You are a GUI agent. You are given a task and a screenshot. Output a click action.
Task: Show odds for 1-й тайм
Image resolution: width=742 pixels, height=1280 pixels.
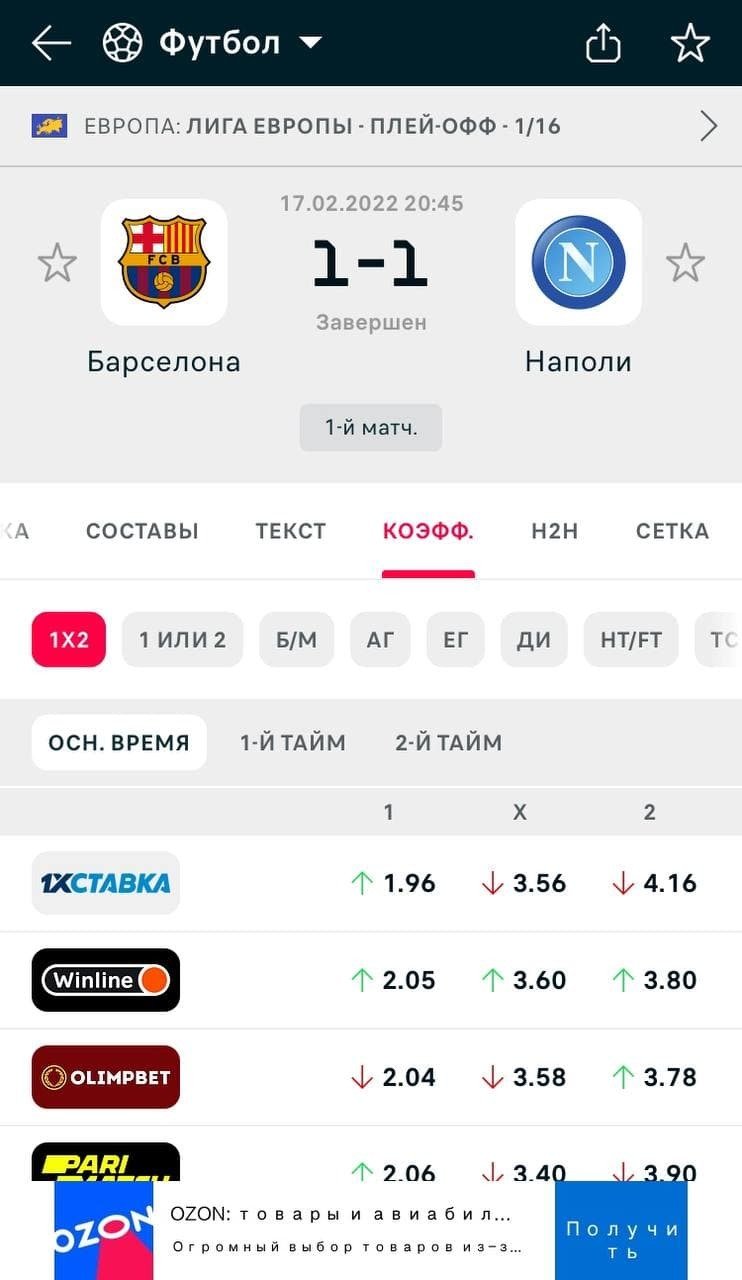(292, 743)
